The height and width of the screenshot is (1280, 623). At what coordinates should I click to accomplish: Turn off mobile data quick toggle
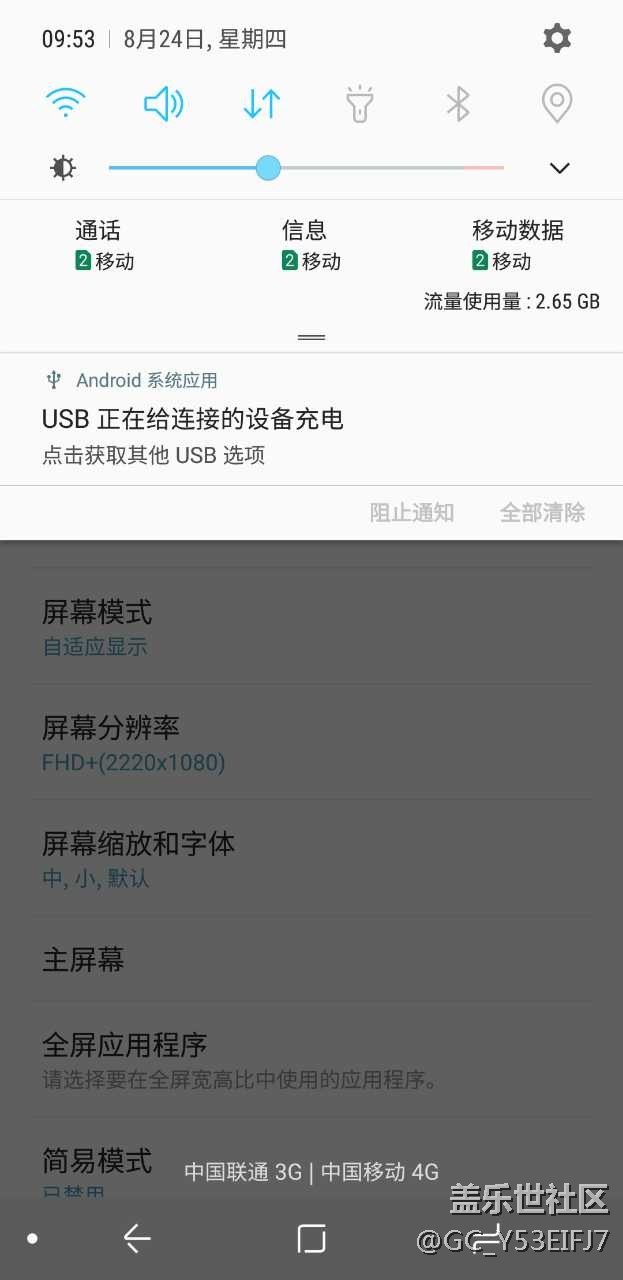(x=261, y=103)
